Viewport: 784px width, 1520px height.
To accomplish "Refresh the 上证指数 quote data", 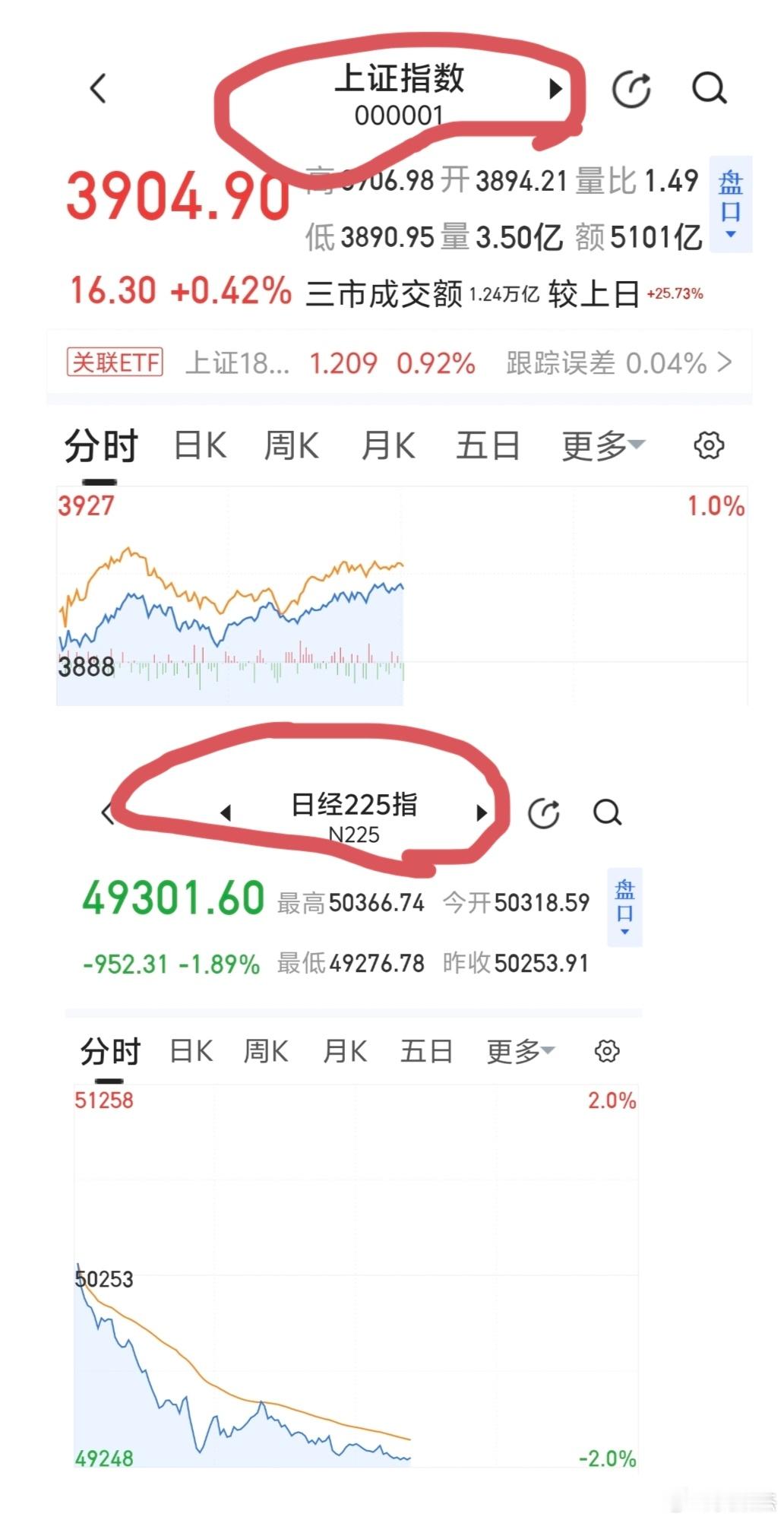I will coord(631,87).
